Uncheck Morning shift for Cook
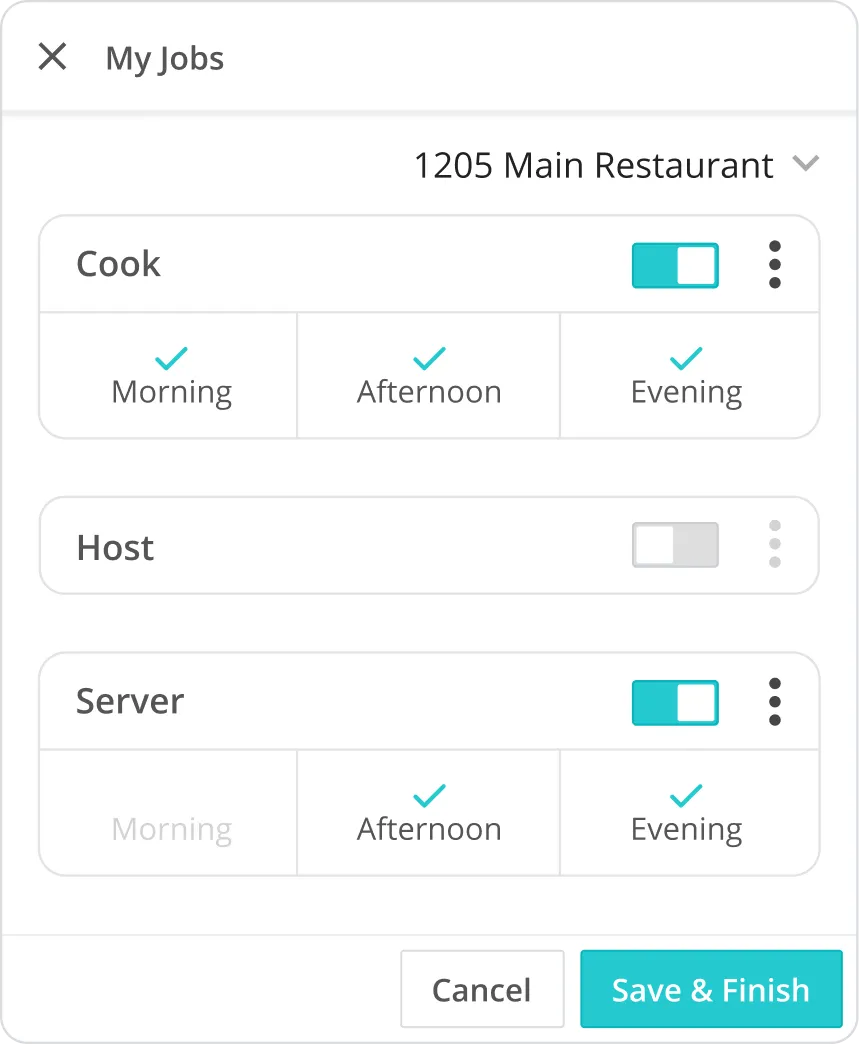This screenshot has width=859, height=1044. (171, 376)
